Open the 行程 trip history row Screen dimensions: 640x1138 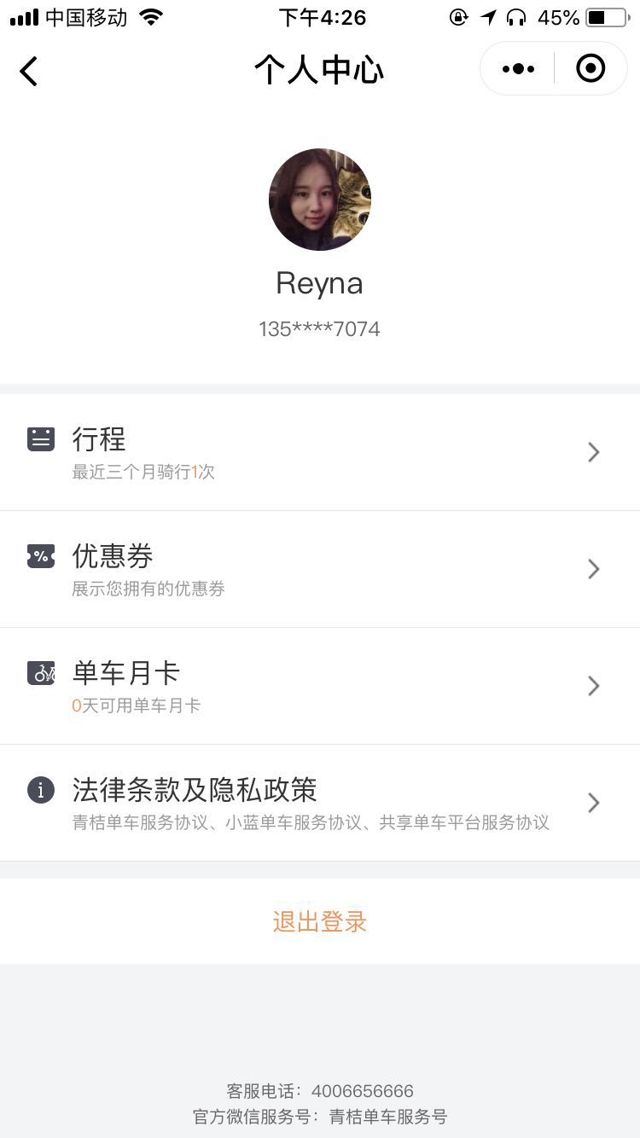pos(320,452)
